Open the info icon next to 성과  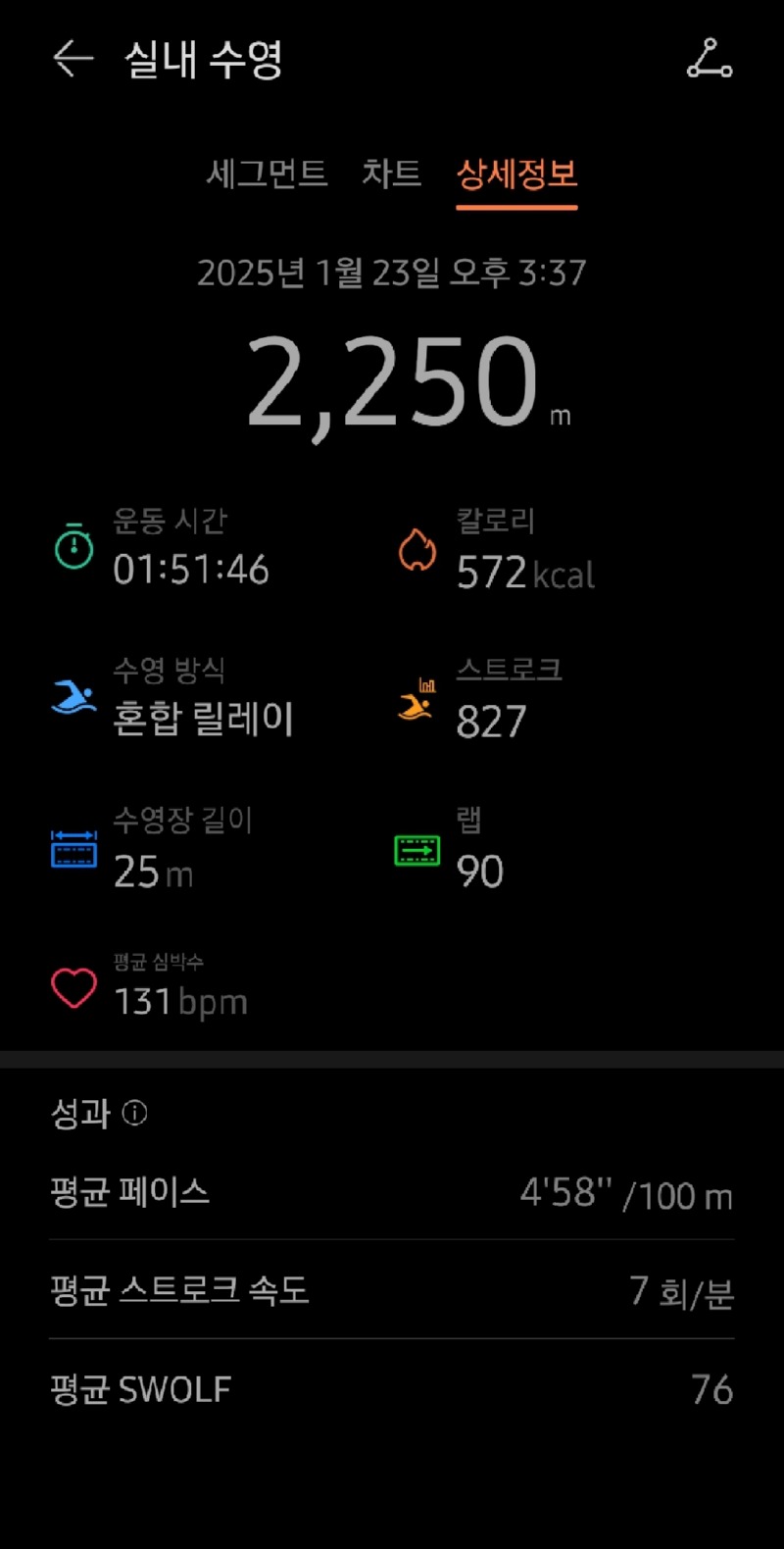pos(134,1113)
